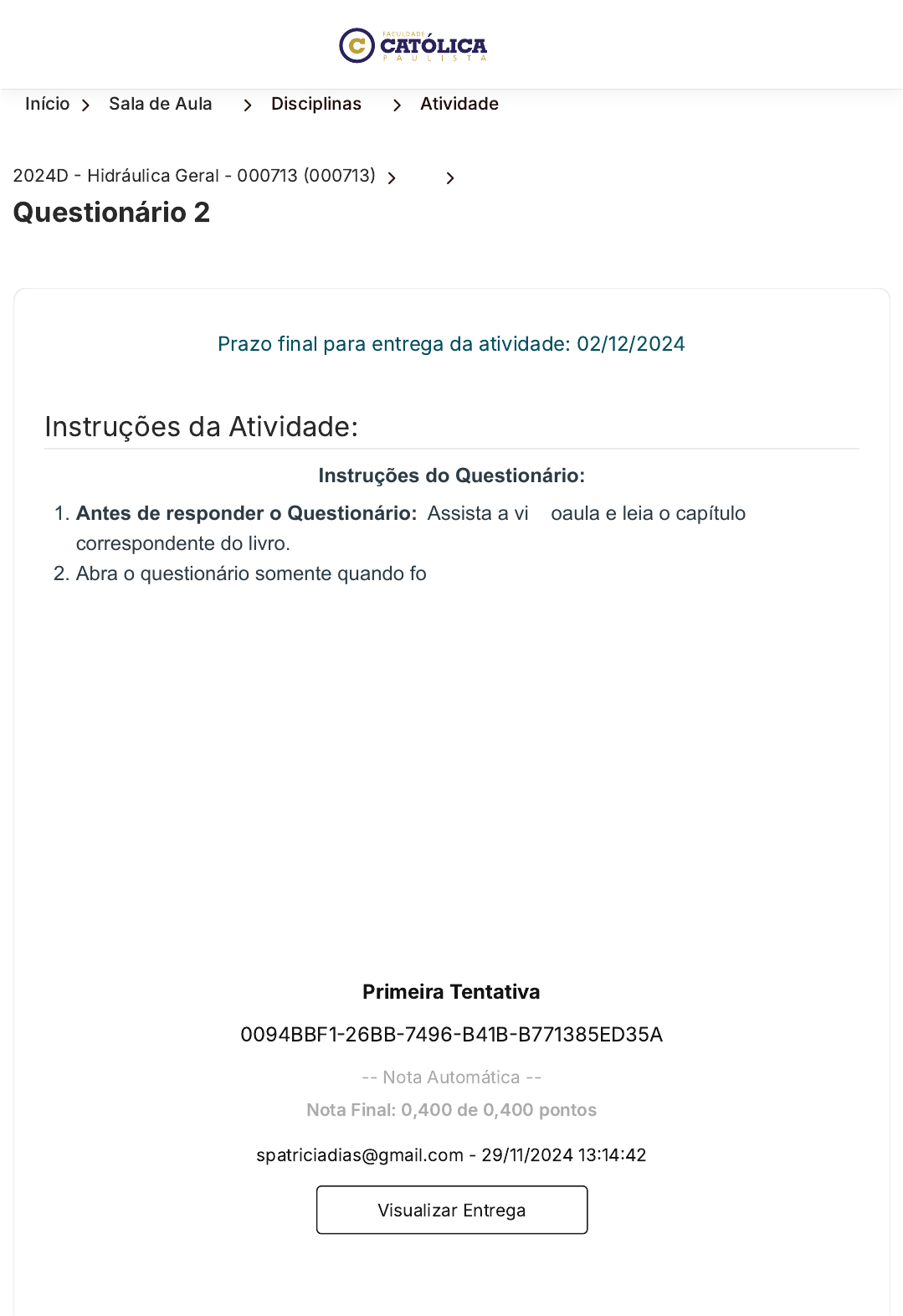Navigate to the Disciplinas breadcrumb
The width and height of the screenshot is (903, 1316).
(316, 104)
